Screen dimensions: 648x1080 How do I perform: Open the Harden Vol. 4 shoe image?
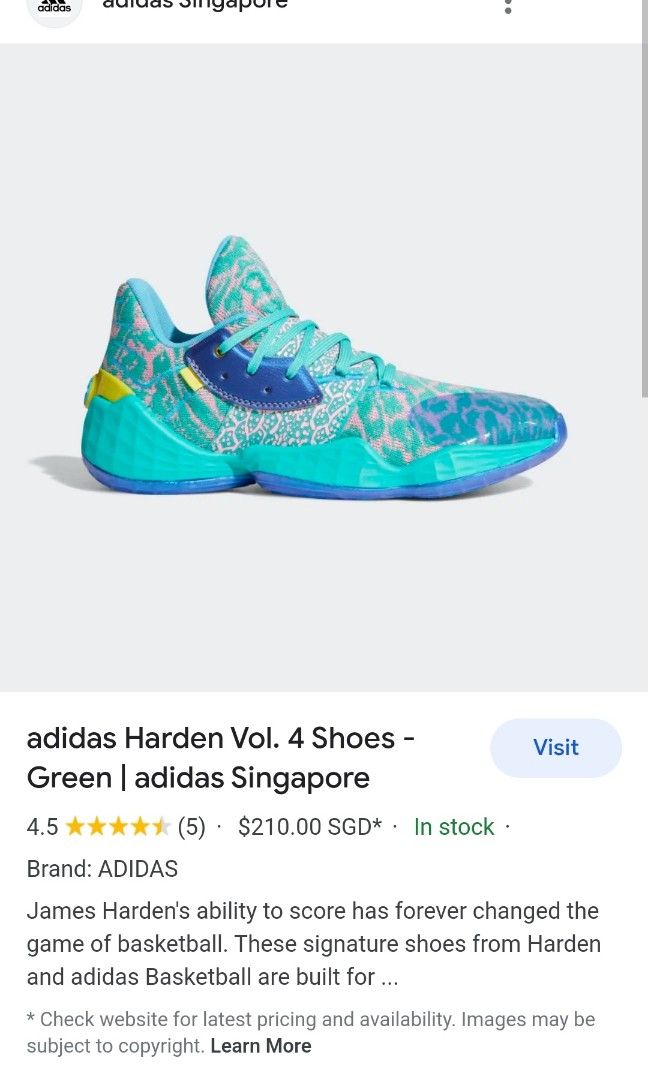point(323,368)
